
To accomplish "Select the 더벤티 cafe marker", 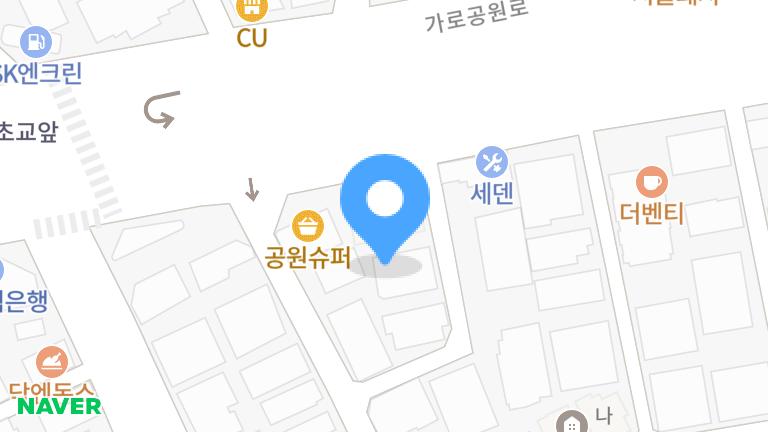I will tap(652, 182).
